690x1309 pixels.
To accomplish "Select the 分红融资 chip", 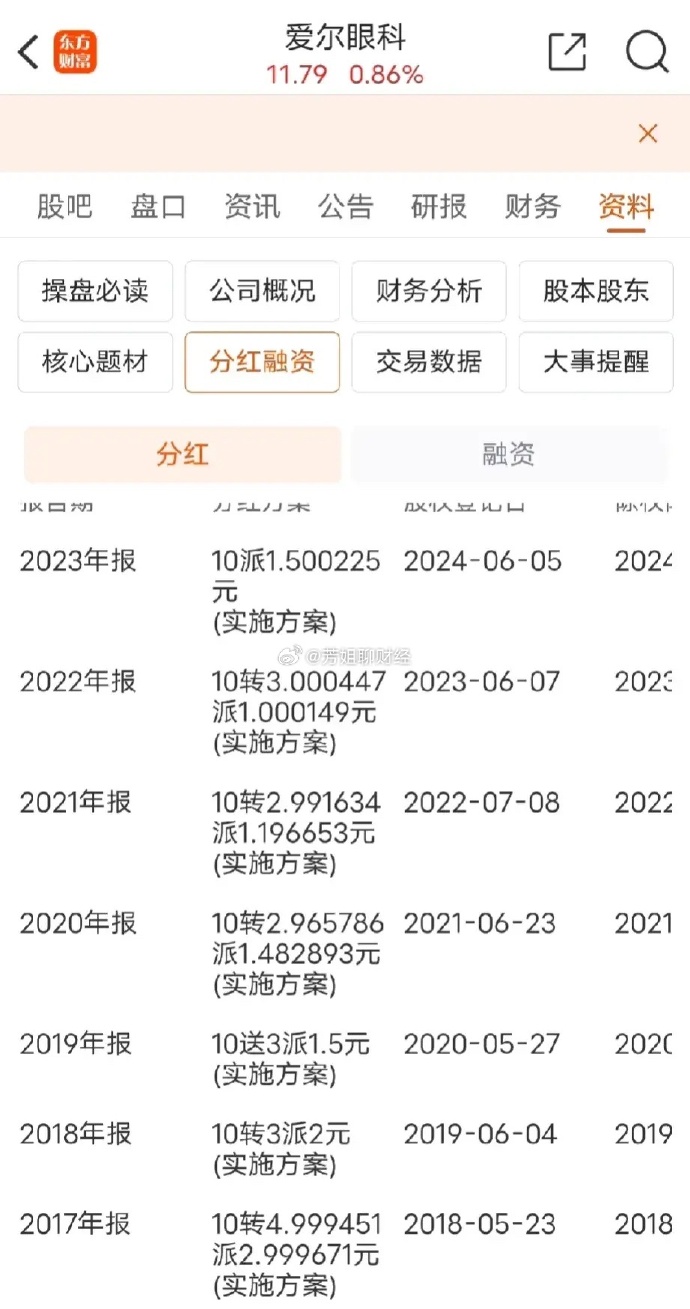I will (x=262, y=362).
